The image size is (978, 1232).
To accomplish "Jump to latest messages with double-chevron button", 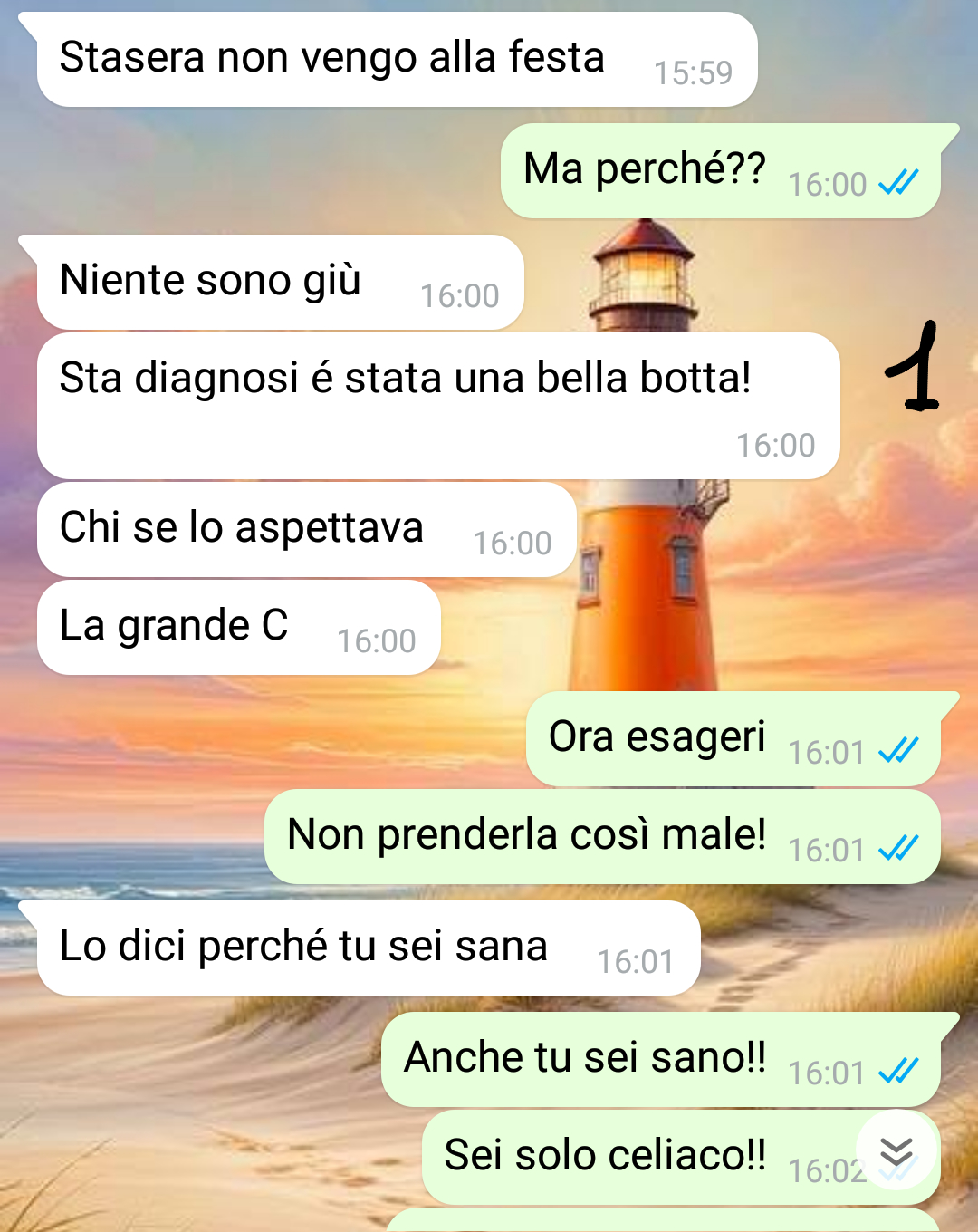I will coord(896,1150).
